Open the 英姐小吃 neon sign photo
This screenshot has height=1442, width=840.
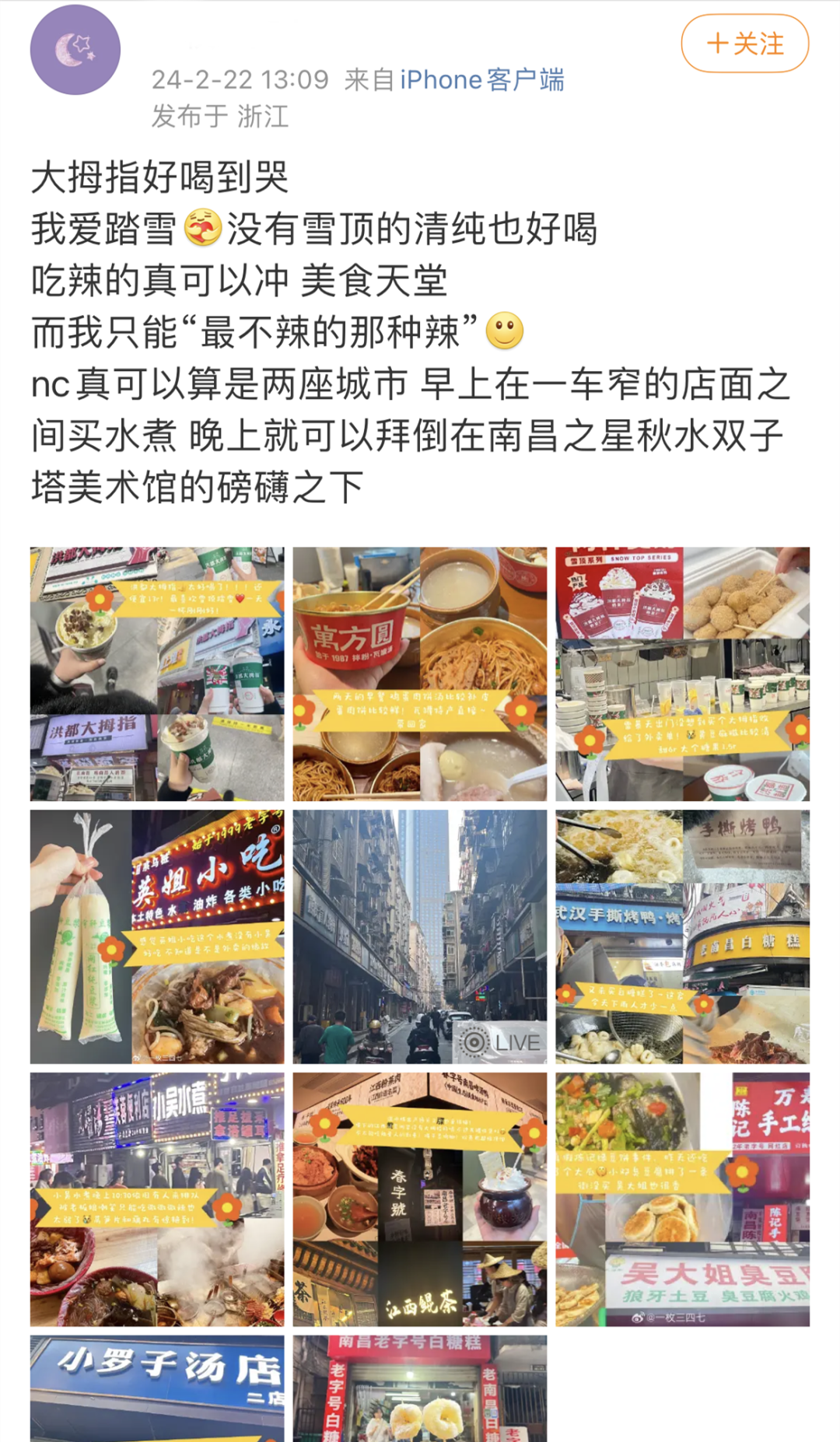point(157,937)
